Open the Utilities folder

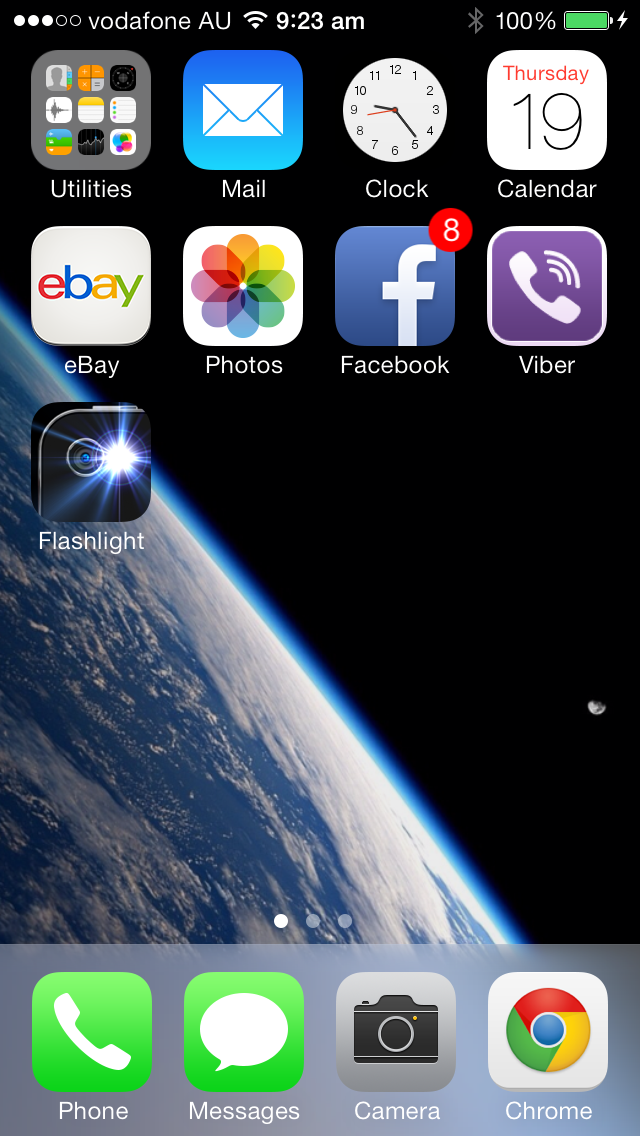tap(91, 110)
